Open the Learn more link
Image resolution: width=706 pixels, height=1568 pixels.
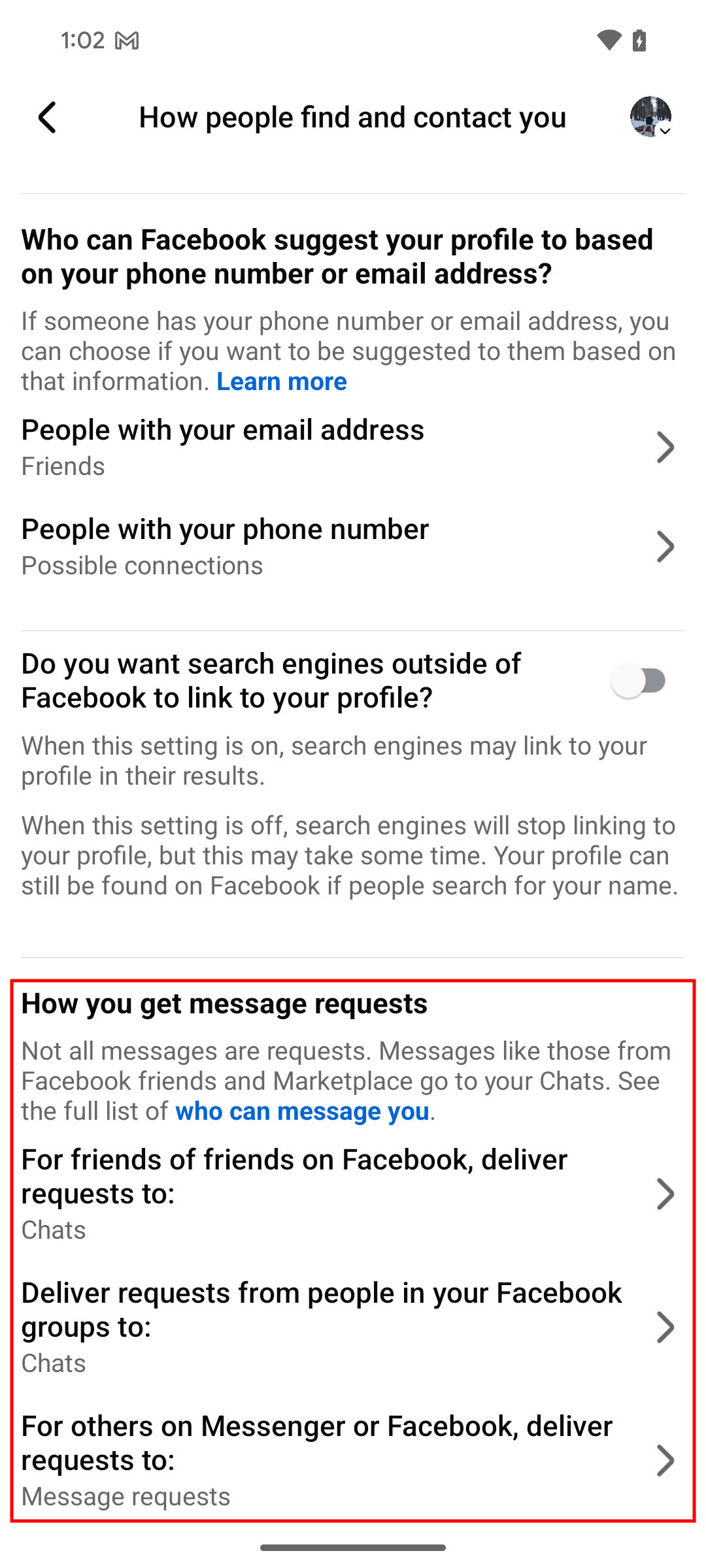tap(282, 382)
